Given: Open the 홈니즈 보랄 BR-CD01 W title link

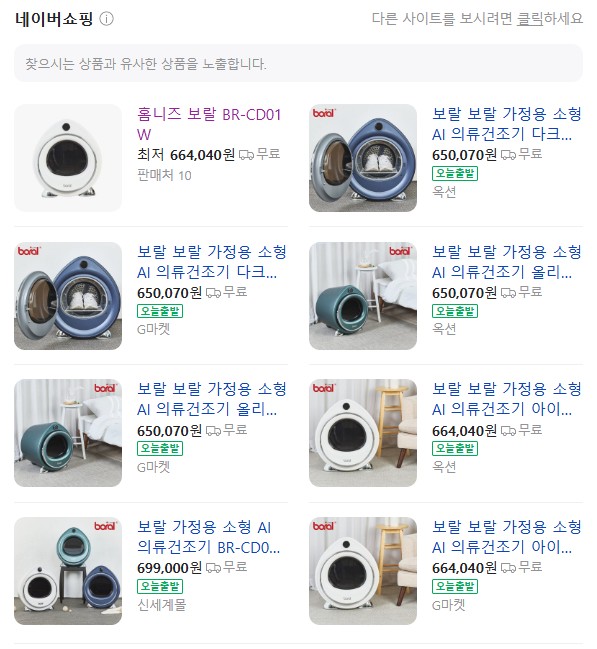Looking at the screenshot, I should coord(209,124).
